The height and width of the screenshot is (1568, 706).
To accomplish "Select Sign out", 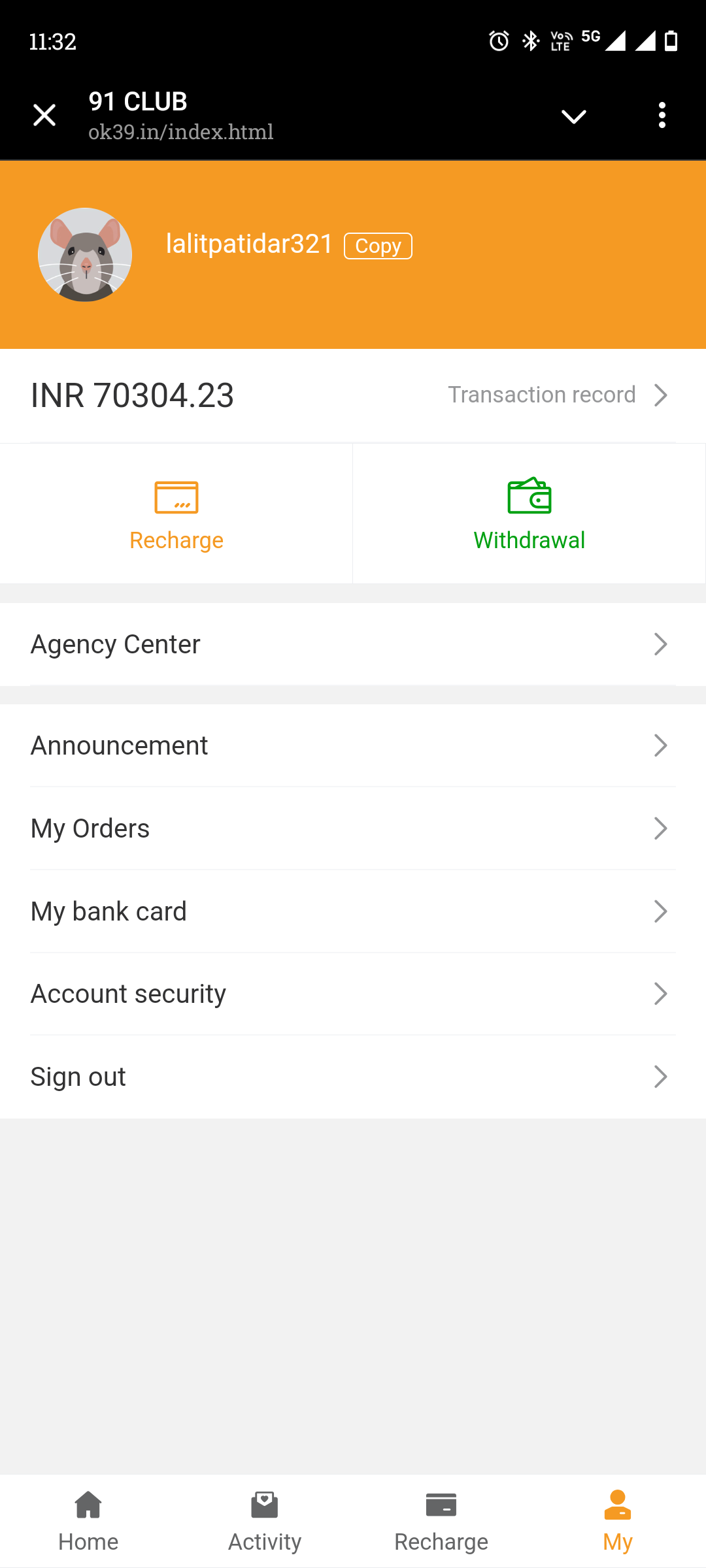I will point(353,1077).
